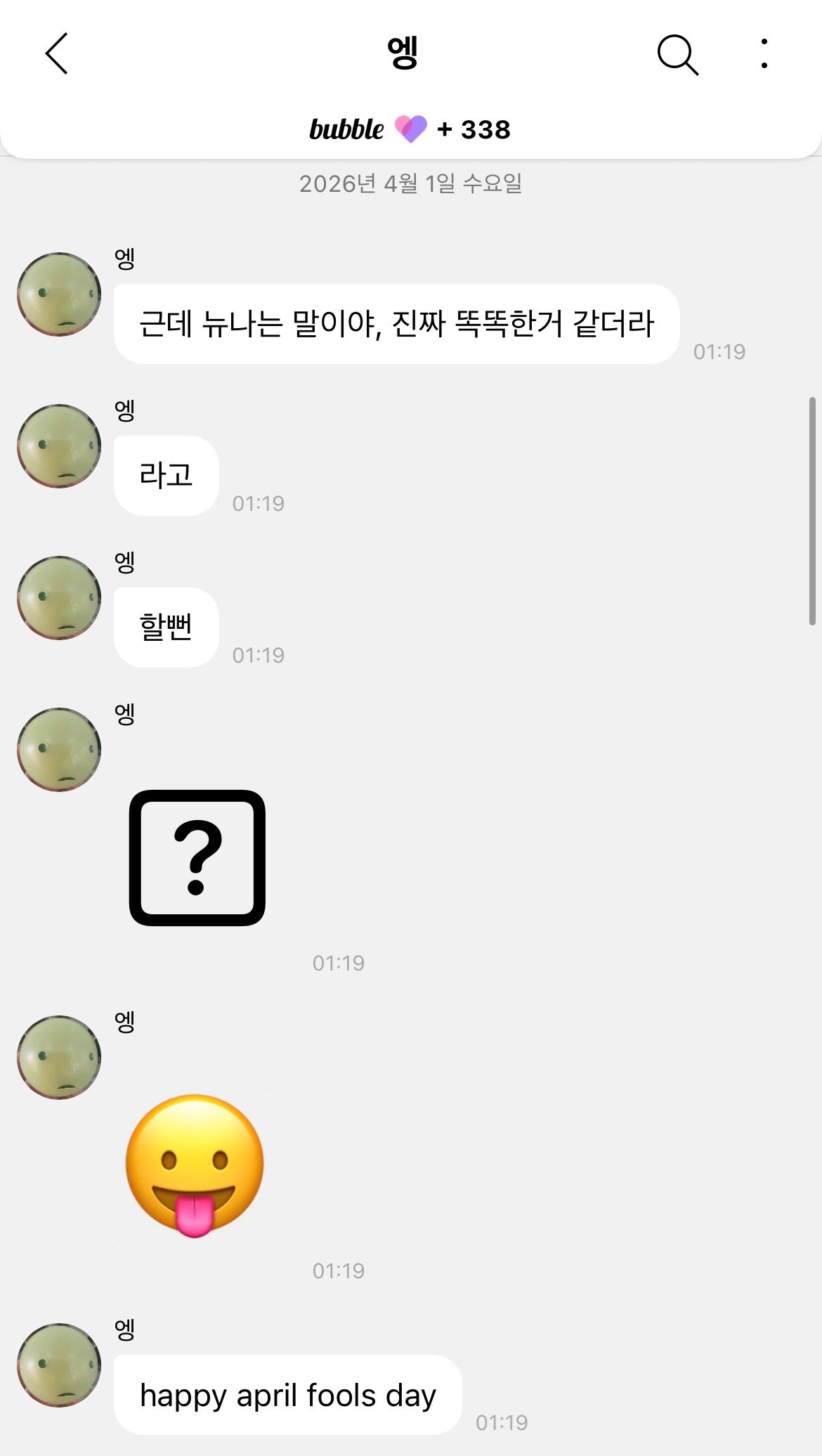
Task: Tap the timestamp below the emoji sticker
Action: coord(338,1270)
